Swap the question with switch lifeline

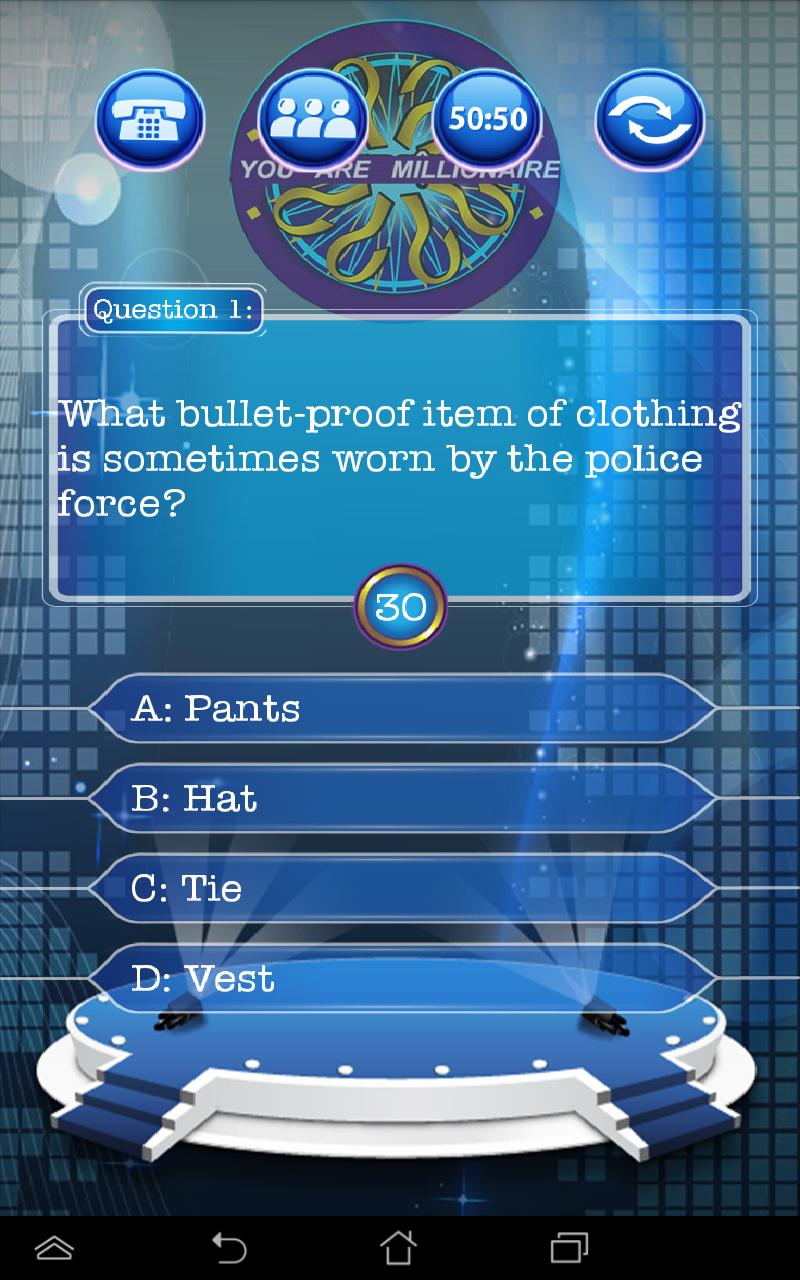[650, 122]
